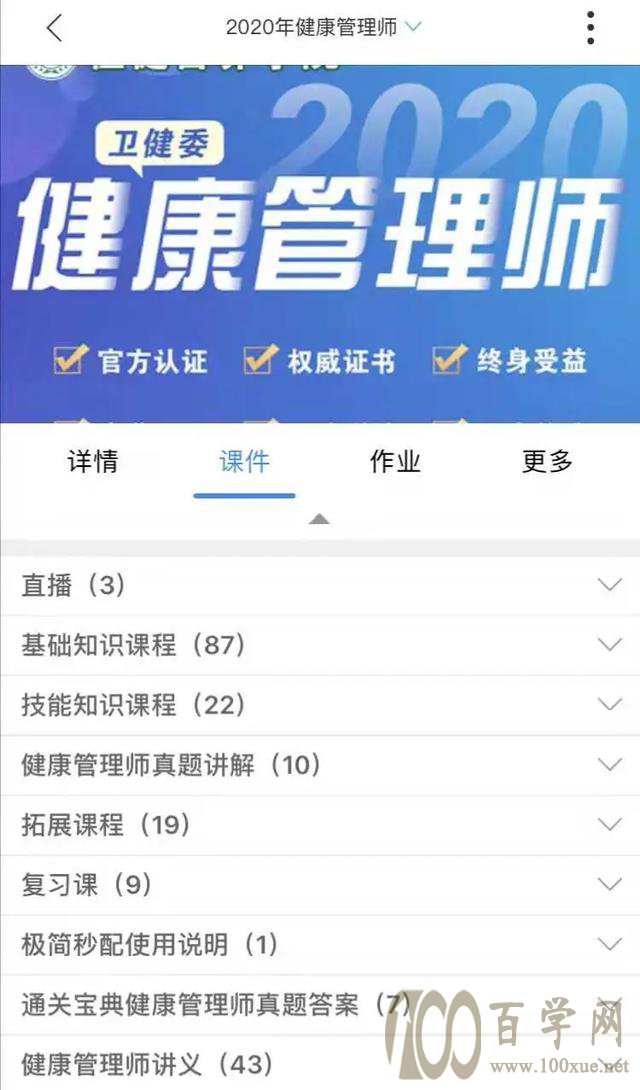
Task: Open the three-dot overflow menu
Action: click(591, 28)
